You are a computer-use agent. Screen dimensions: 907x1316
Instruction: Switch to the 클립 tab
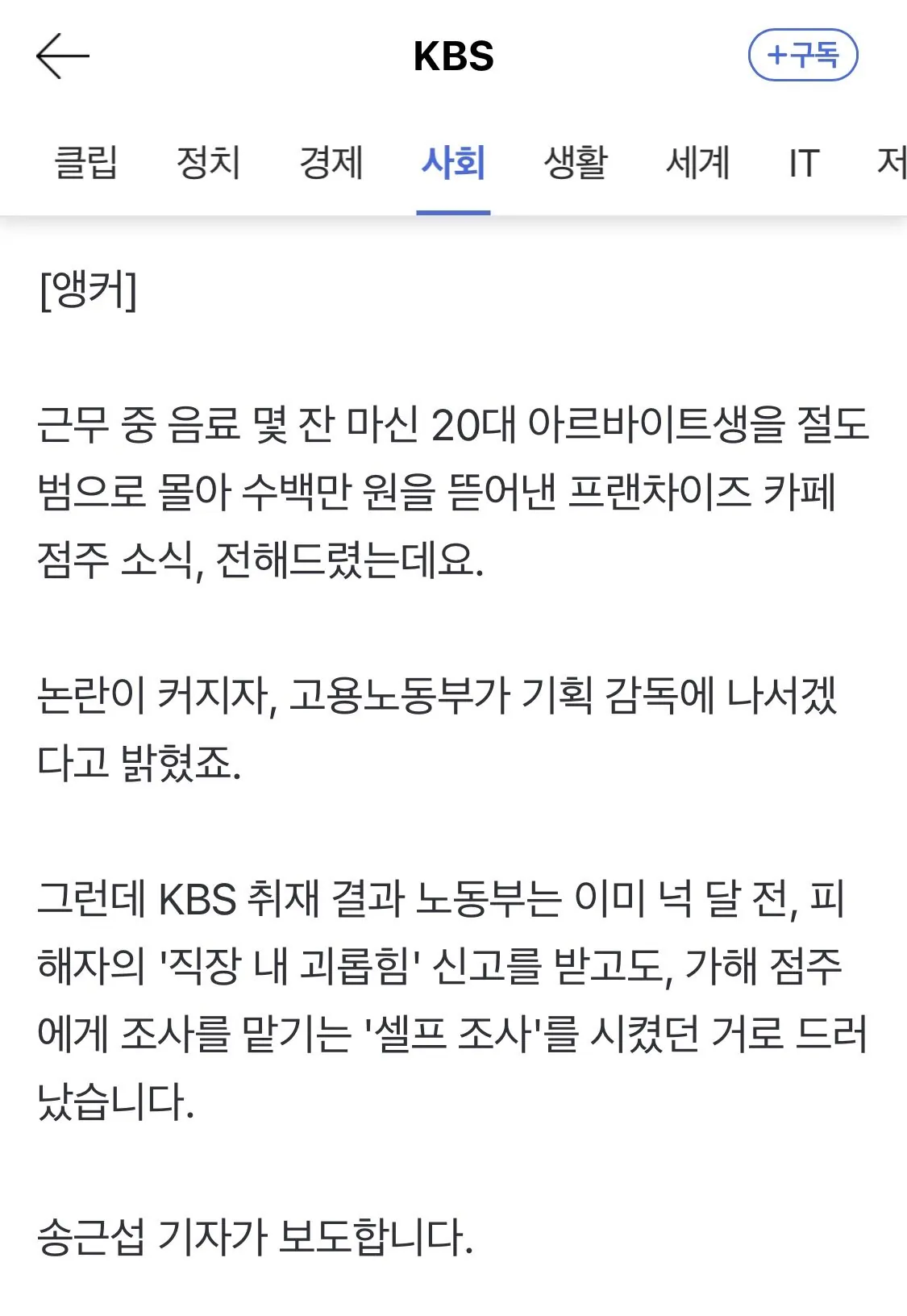[x=85, y=163]
